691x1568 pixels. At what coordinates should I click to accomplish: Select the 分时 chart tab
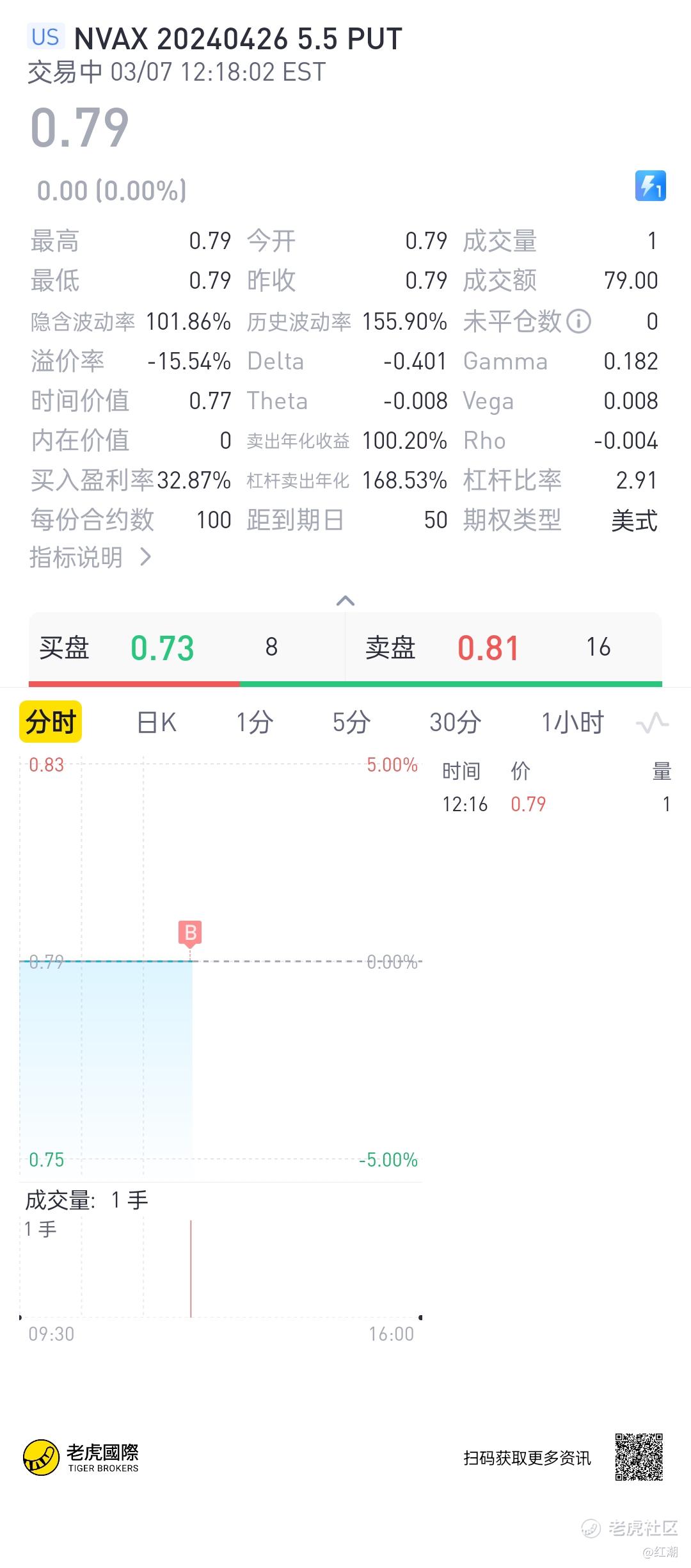pyautogui.click(x=51, y=722)
